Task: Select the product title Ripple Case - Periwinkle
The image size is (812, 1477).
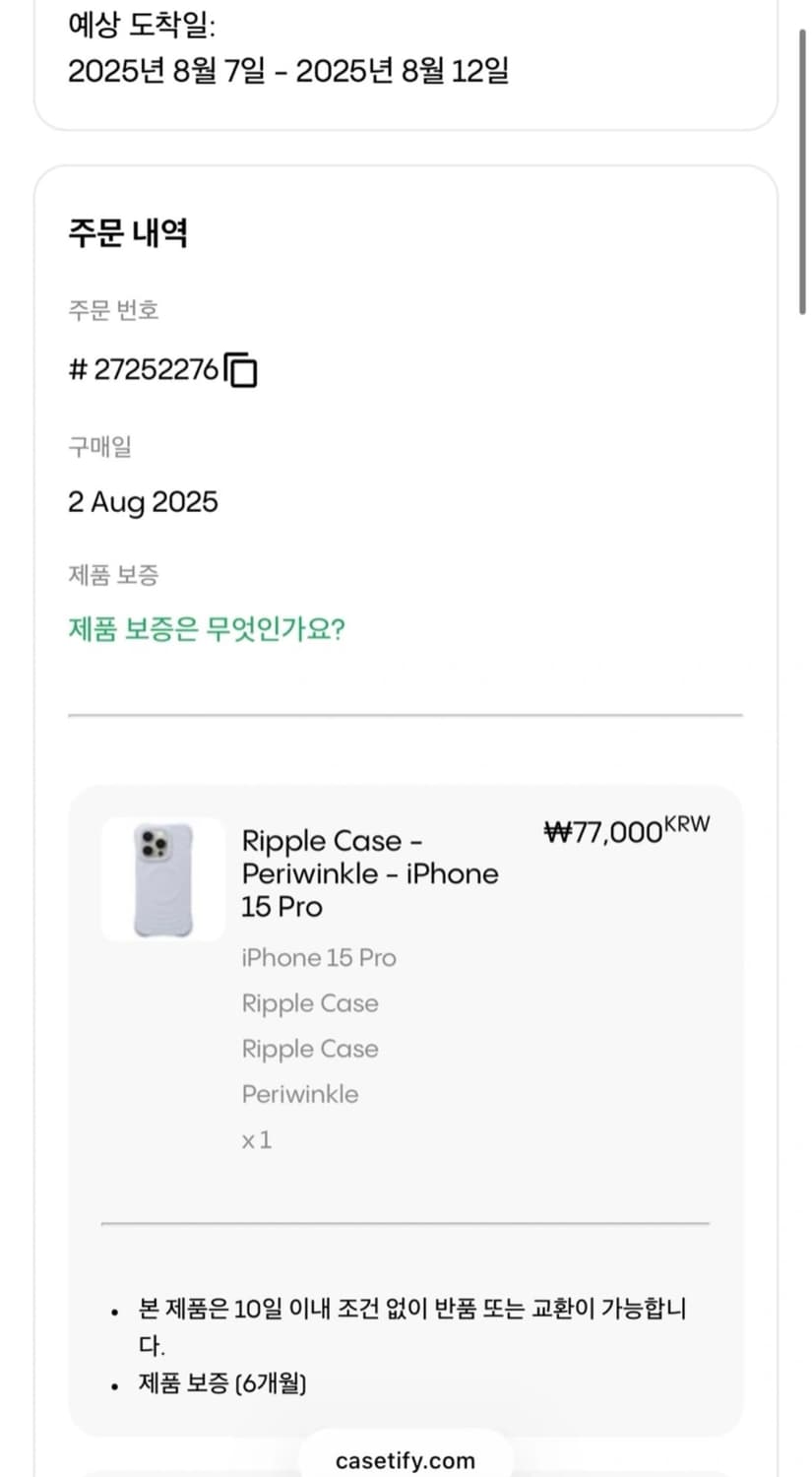Action: 369,873
